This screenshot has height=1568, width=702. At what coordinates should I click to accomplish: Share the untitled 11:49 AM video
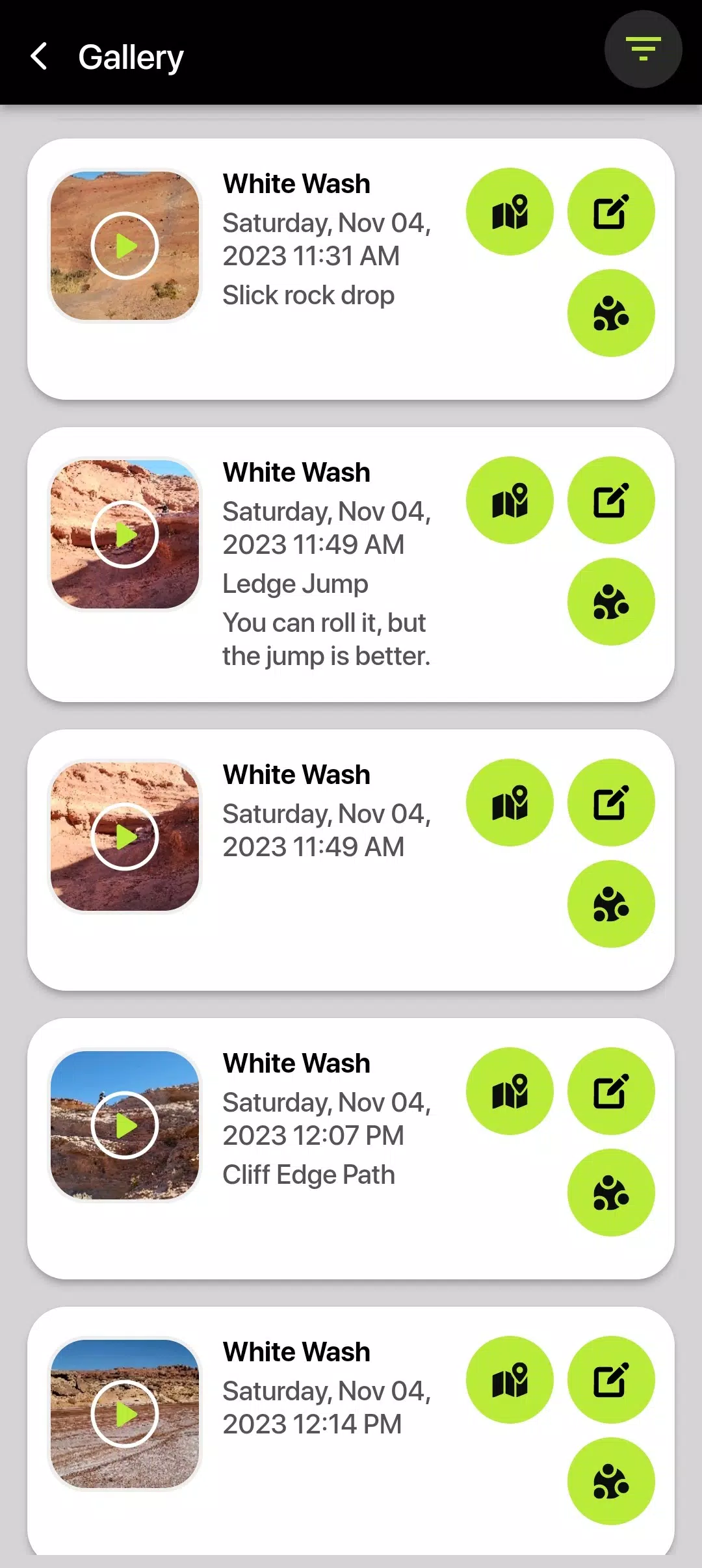(611, 904)
